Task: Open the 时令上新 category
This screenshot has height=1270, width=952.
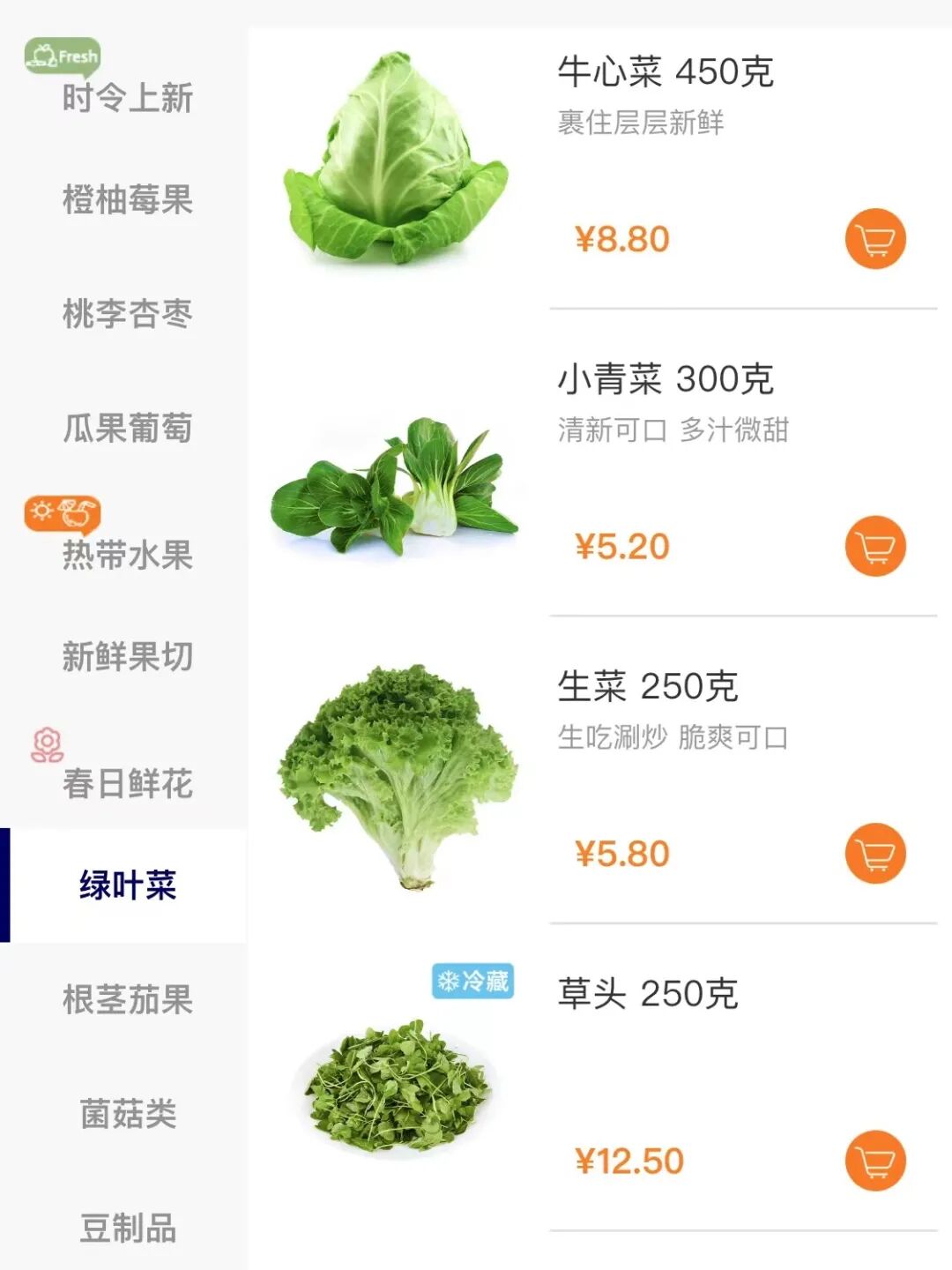Action: coord(127,97)
